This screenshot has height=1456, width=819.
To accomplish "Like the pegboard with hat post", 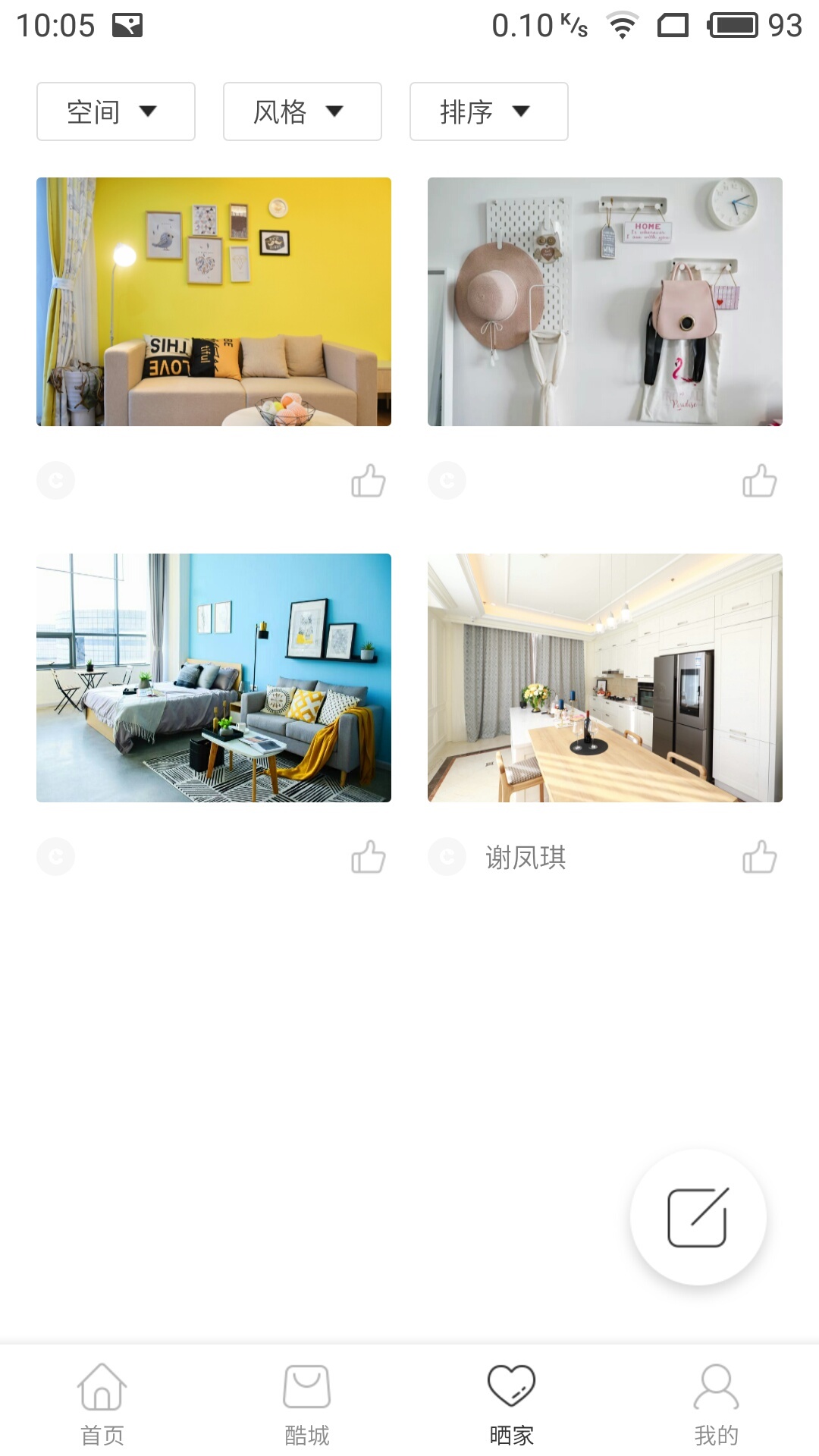I will click(759, 481).
